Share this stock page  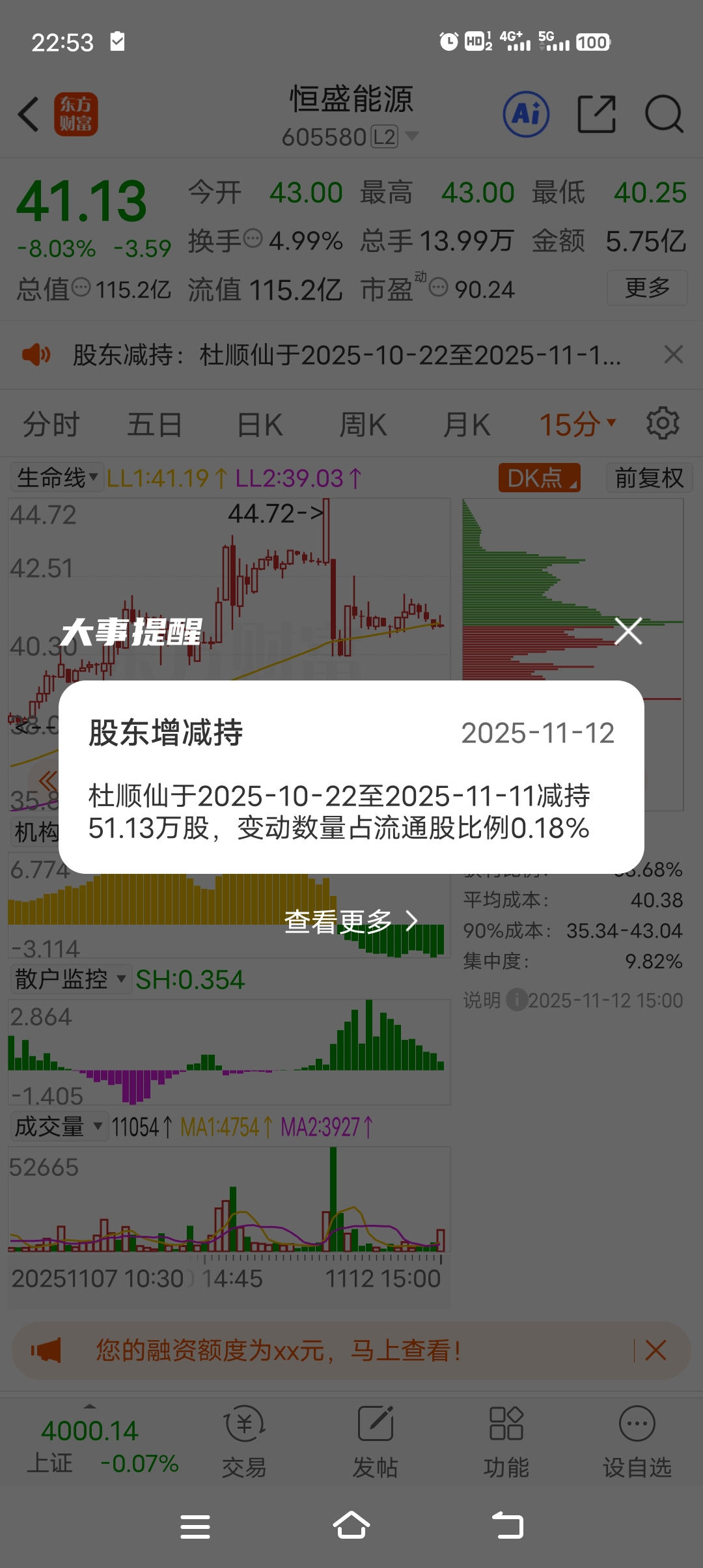596,114
